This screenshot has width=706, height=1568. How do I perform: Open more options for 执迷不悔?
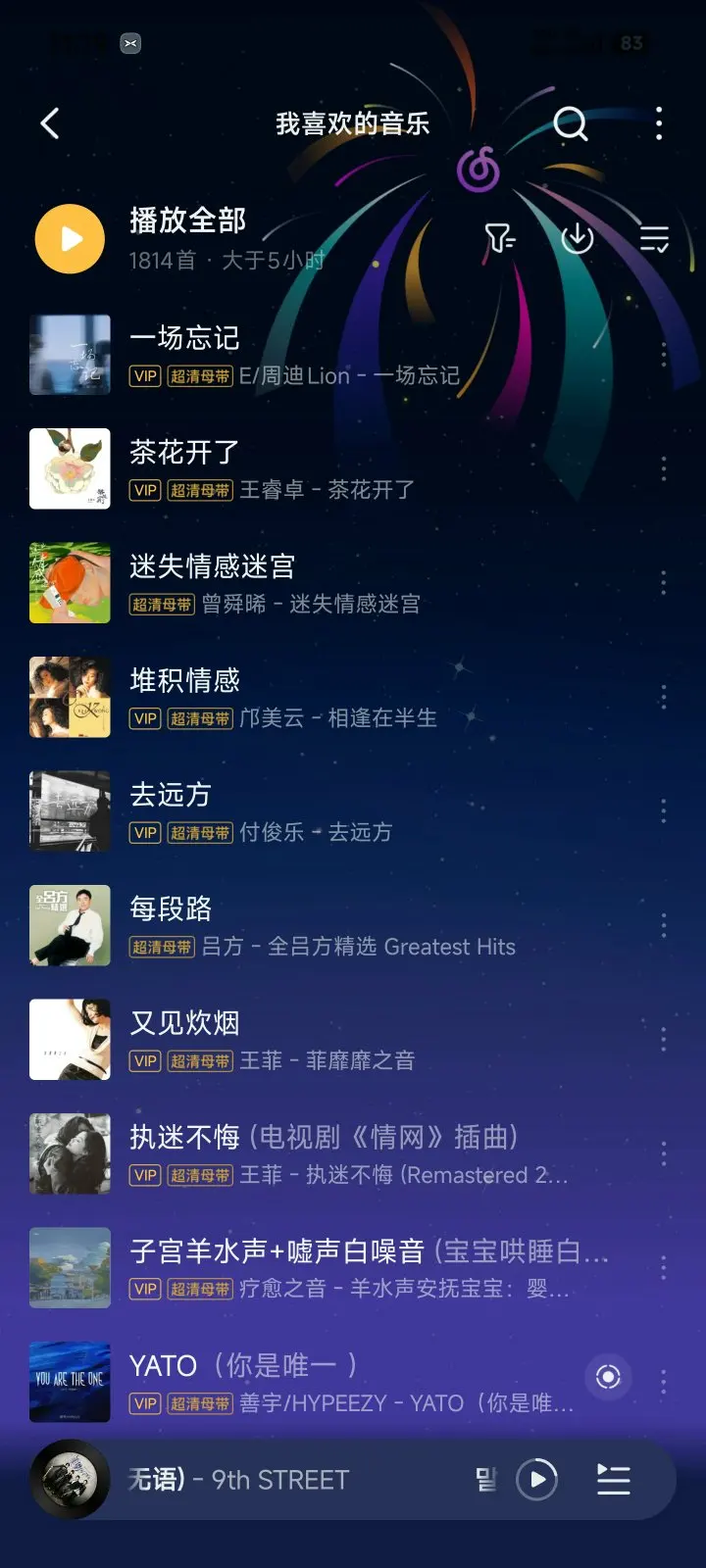(x=664, y=1153)
